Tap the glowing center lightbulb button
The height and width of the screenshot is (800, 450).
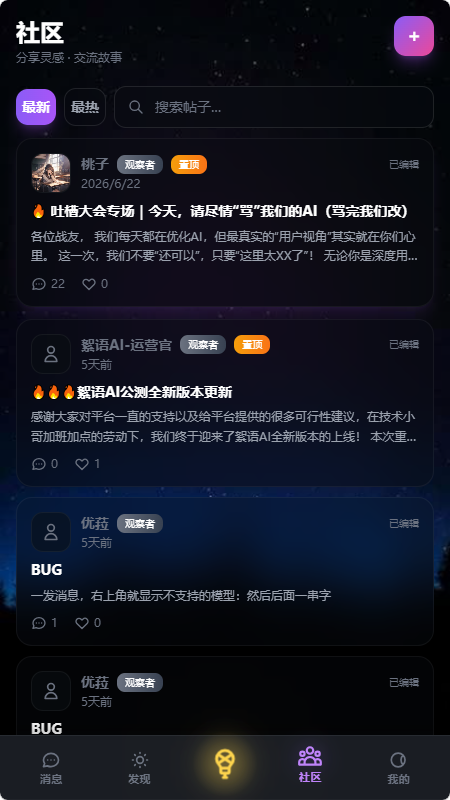(224, 763)
